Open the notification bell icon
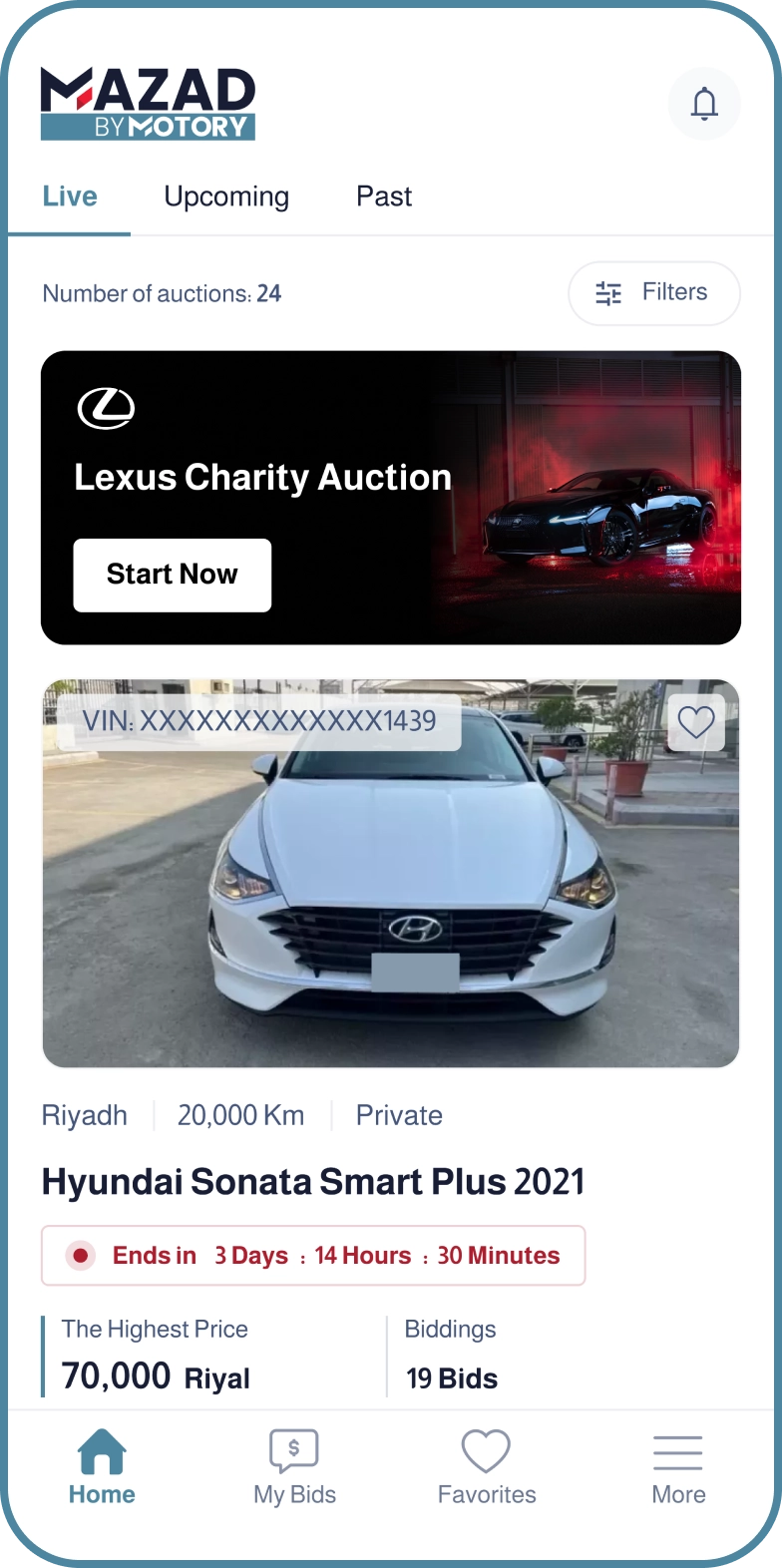Image resolution: width=782 pixels, height=1568 pixels. 704,104
